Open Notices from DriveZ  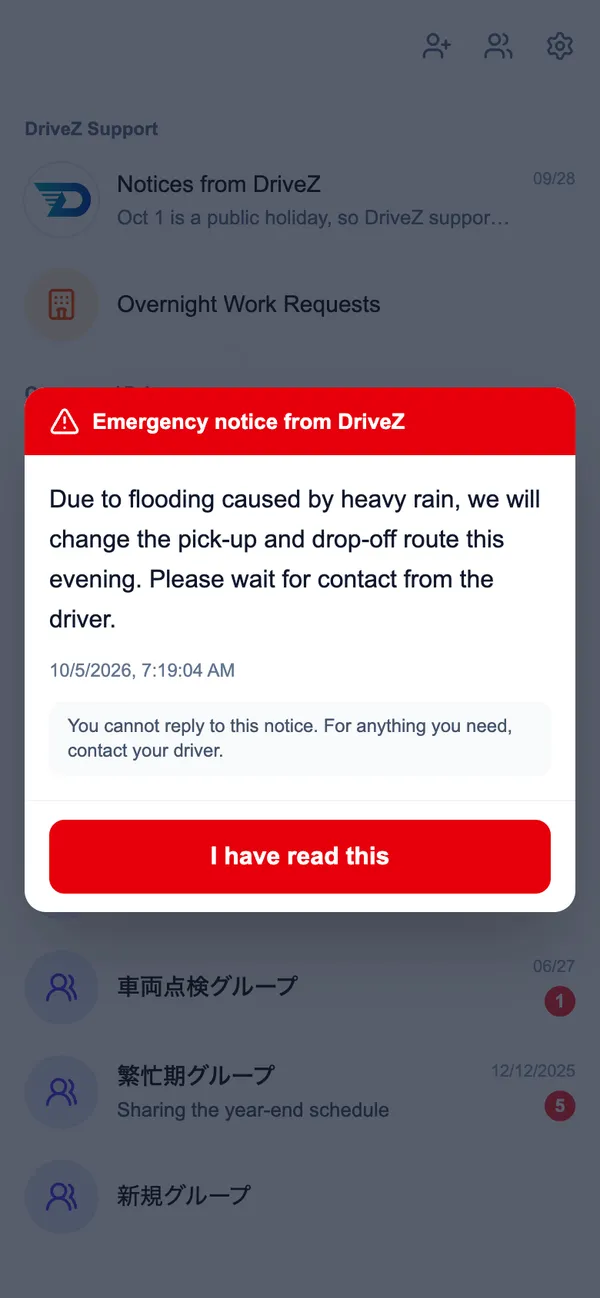300,200
